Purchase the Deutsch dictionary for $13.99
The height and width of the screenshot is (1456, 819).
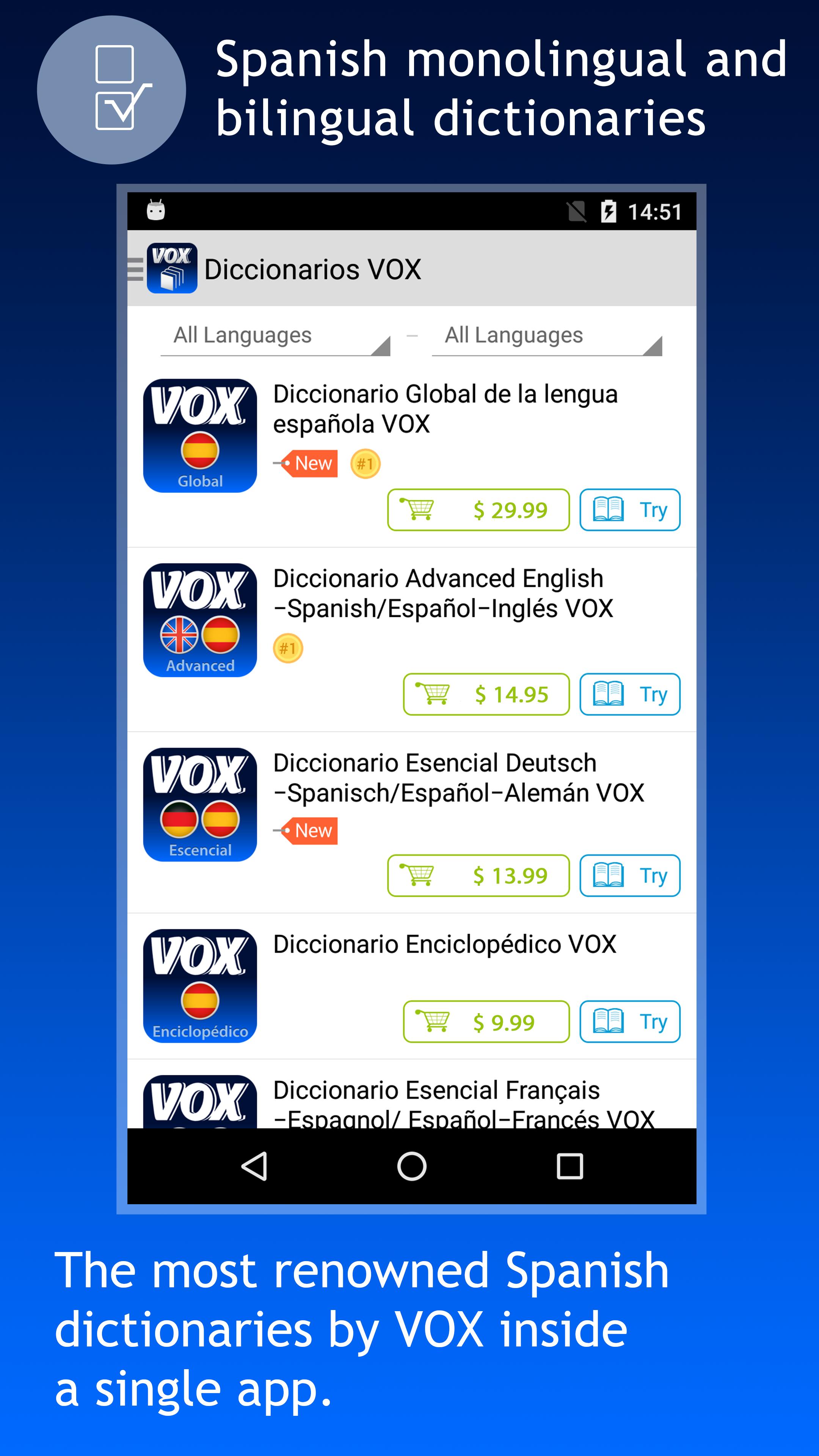click(x=478, y=875)
